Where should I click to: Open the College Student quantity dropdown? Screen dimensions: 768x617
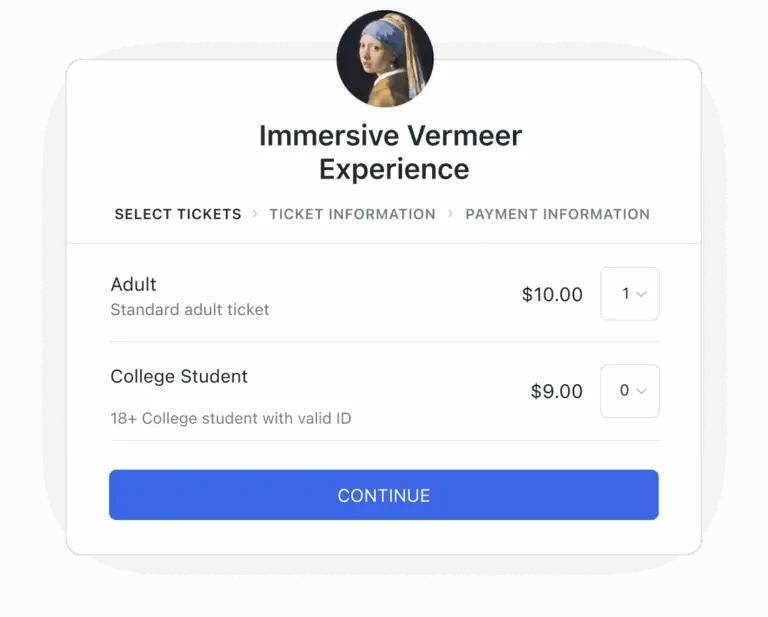click(630, 391)
